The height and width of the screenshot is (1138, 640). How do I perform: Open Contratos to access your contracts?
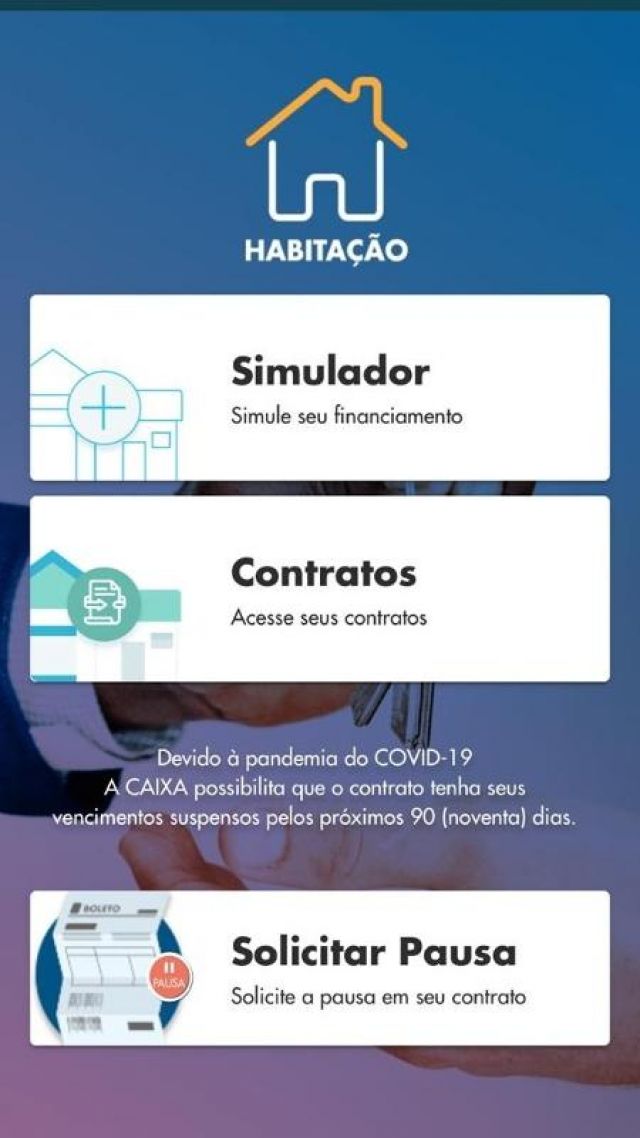point(320,589)
